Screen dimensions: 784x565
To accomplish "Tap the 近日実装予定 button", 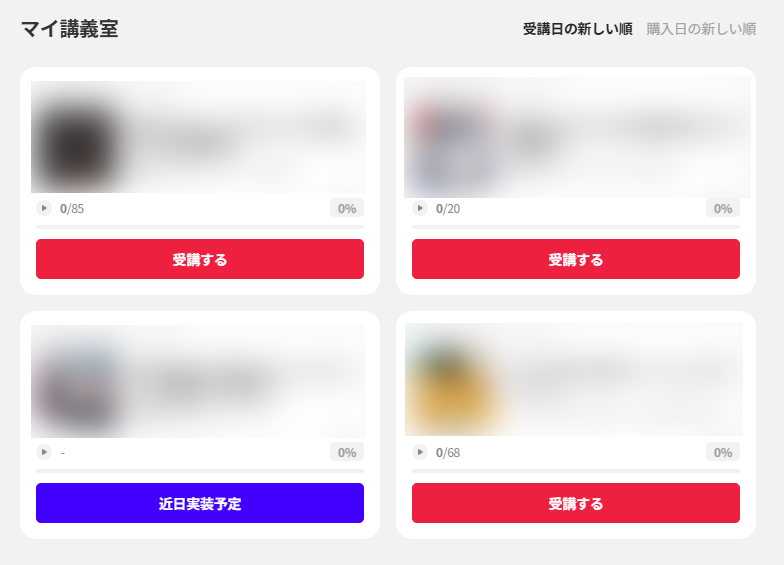I will tap(200, 503).
